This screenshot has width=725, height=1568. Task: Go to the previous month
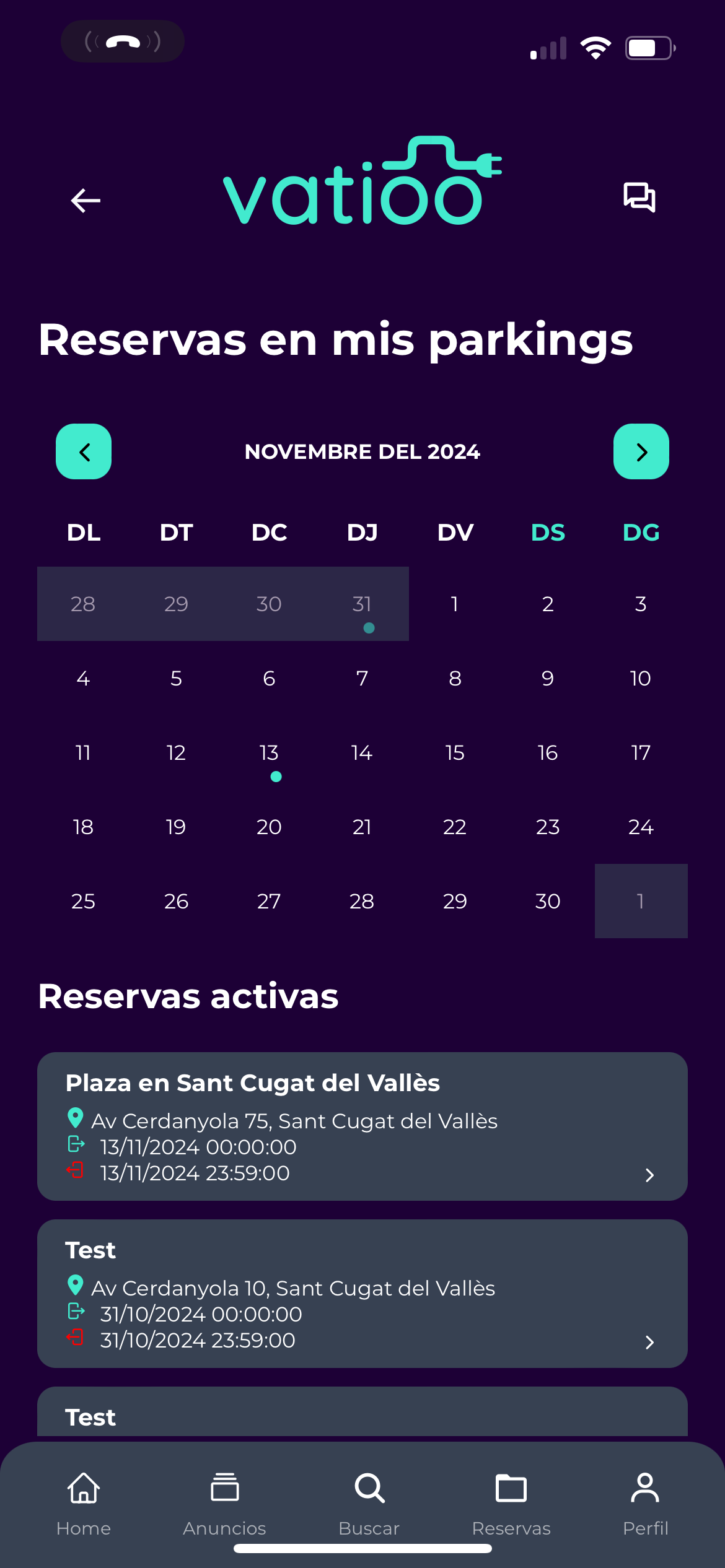(x=84, y=451)
